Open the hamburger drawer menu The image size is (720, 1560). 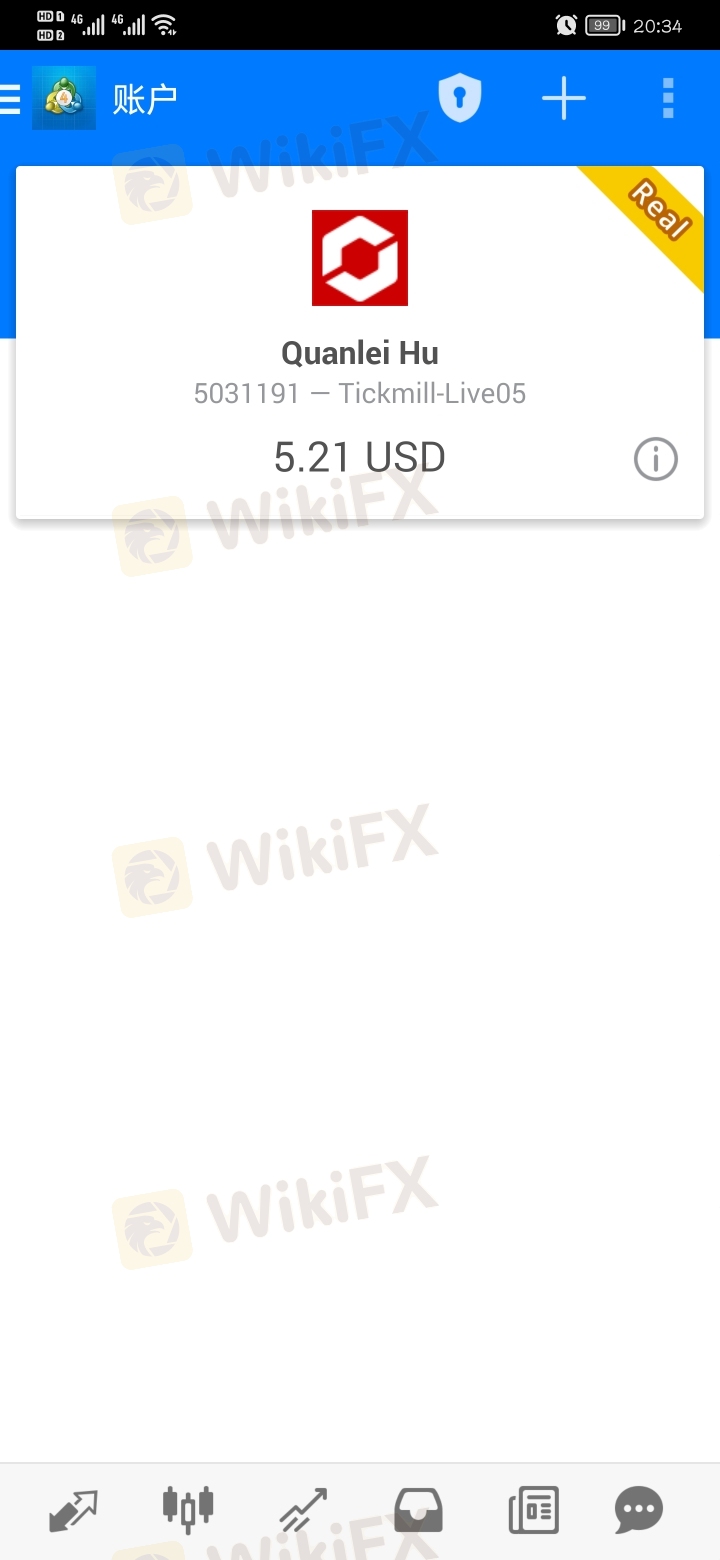point(9,99)
